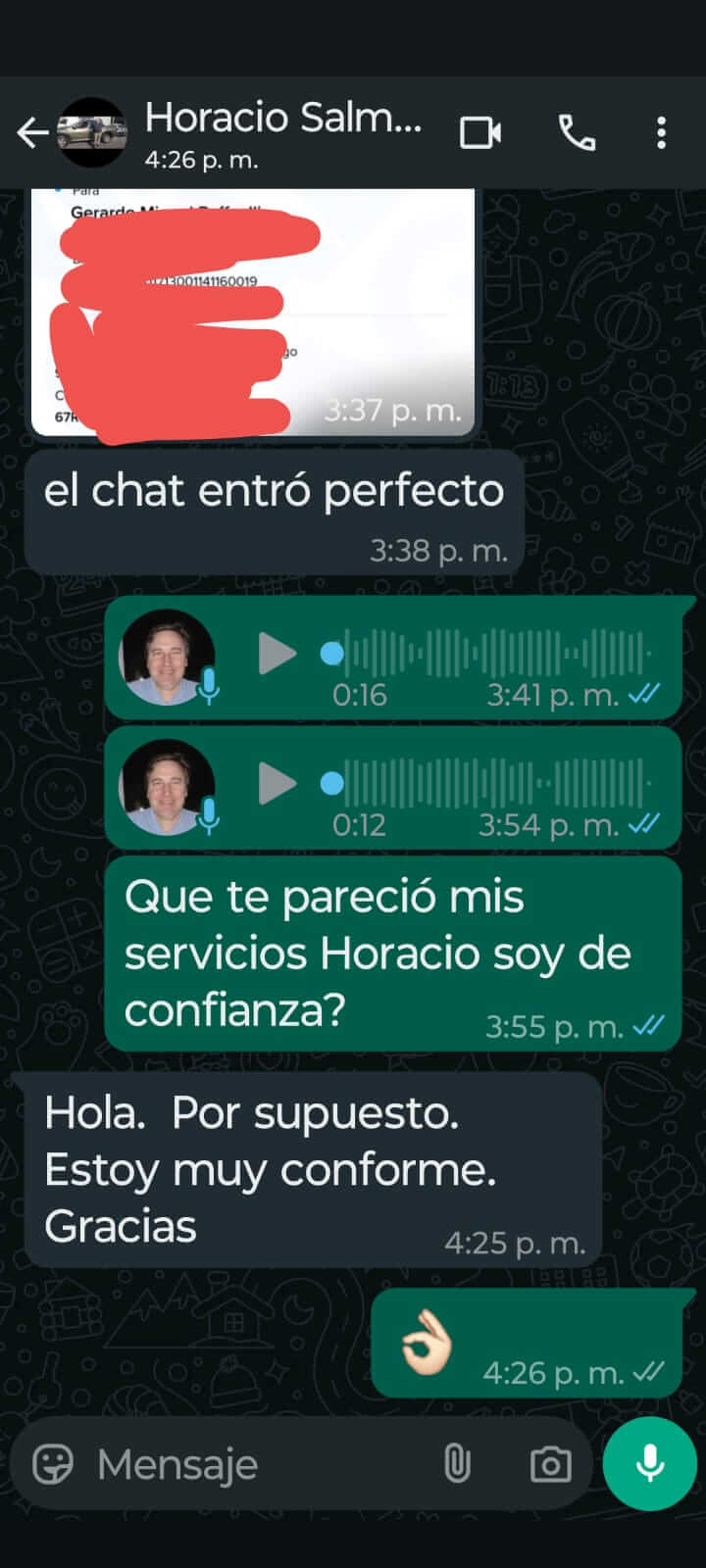
Task: Open the three-dot overflow menu
Action: [x=662, y=132]
